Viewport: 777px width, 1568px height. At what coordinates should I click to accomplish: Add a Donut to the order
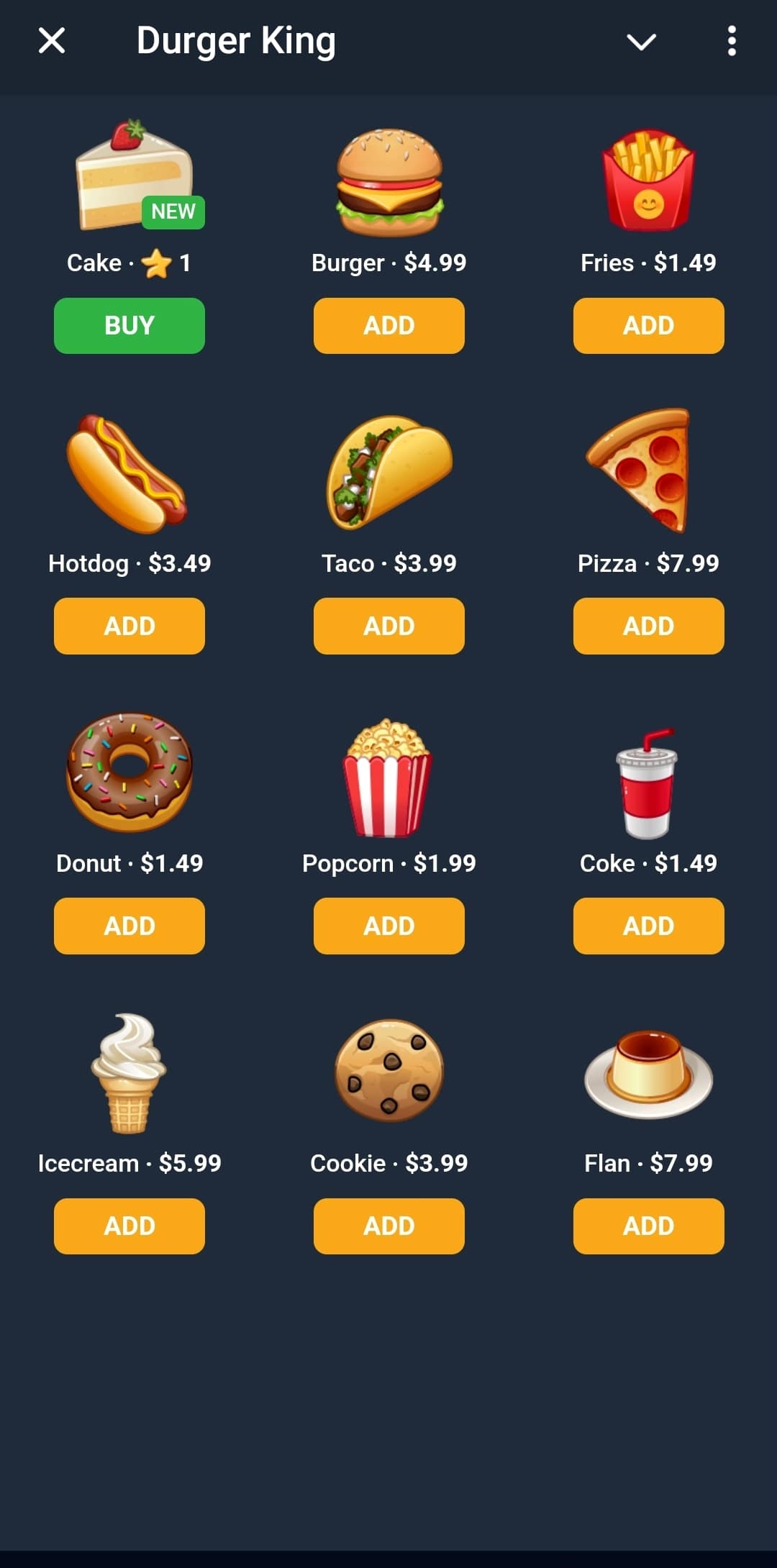coord(129,926)
